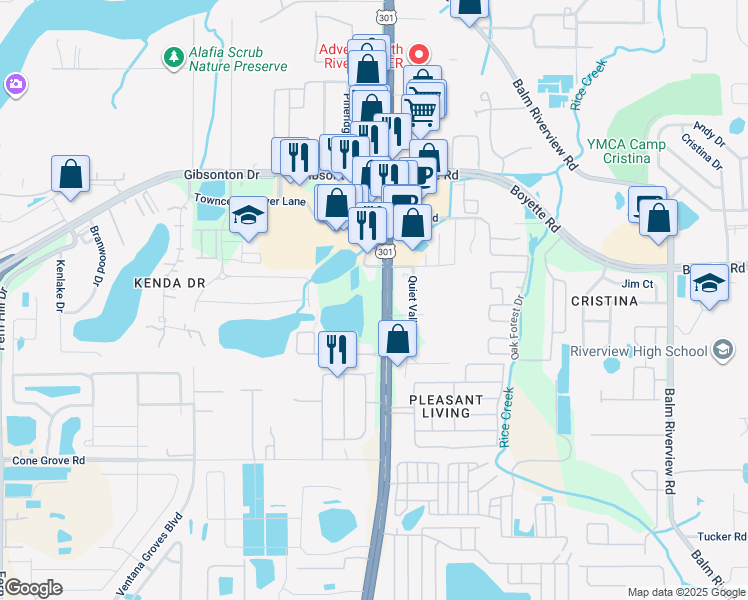The image size is (748, 600).
Task: Open Riverview High School place pin
Action: click(723, 351)
